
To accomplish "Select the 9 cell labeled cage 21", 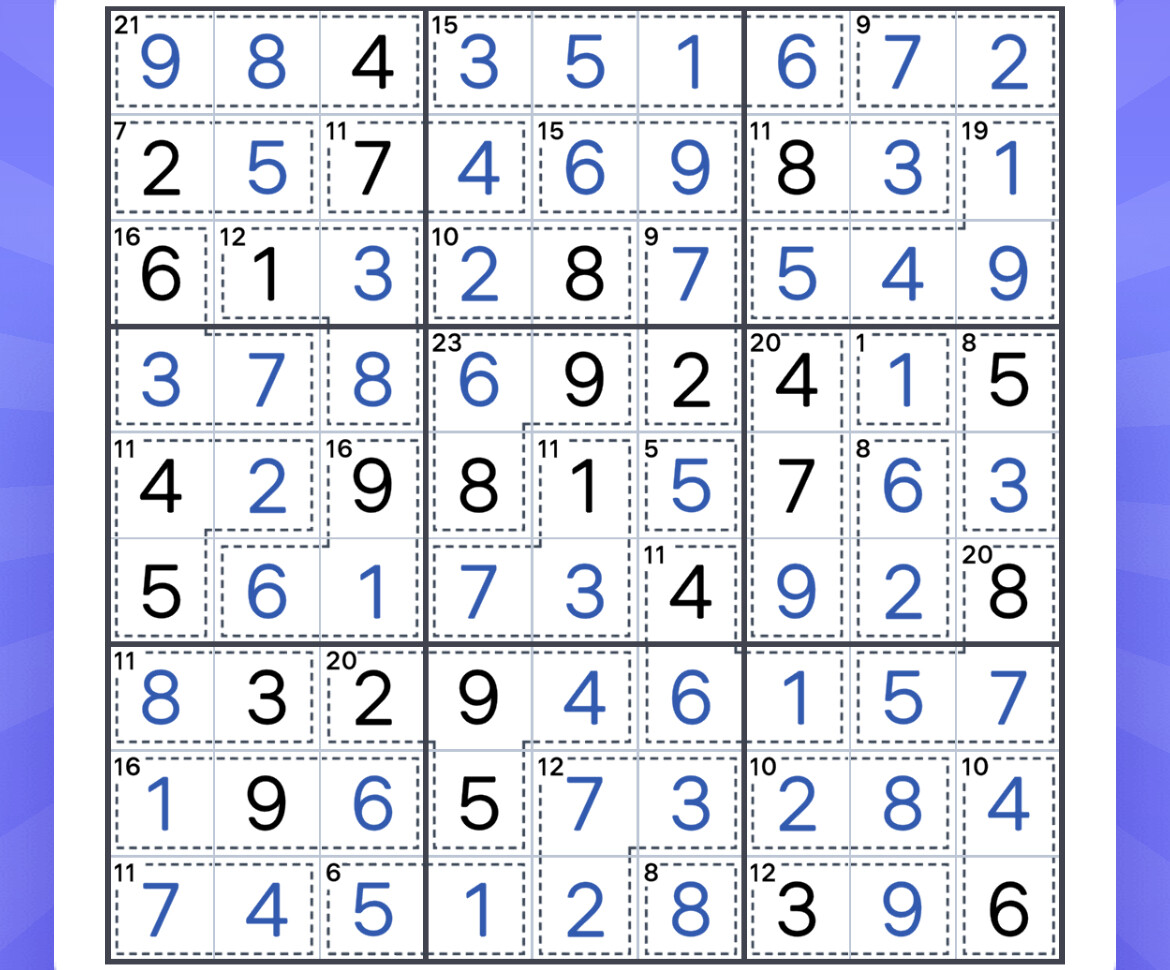I will click(160, 62).
